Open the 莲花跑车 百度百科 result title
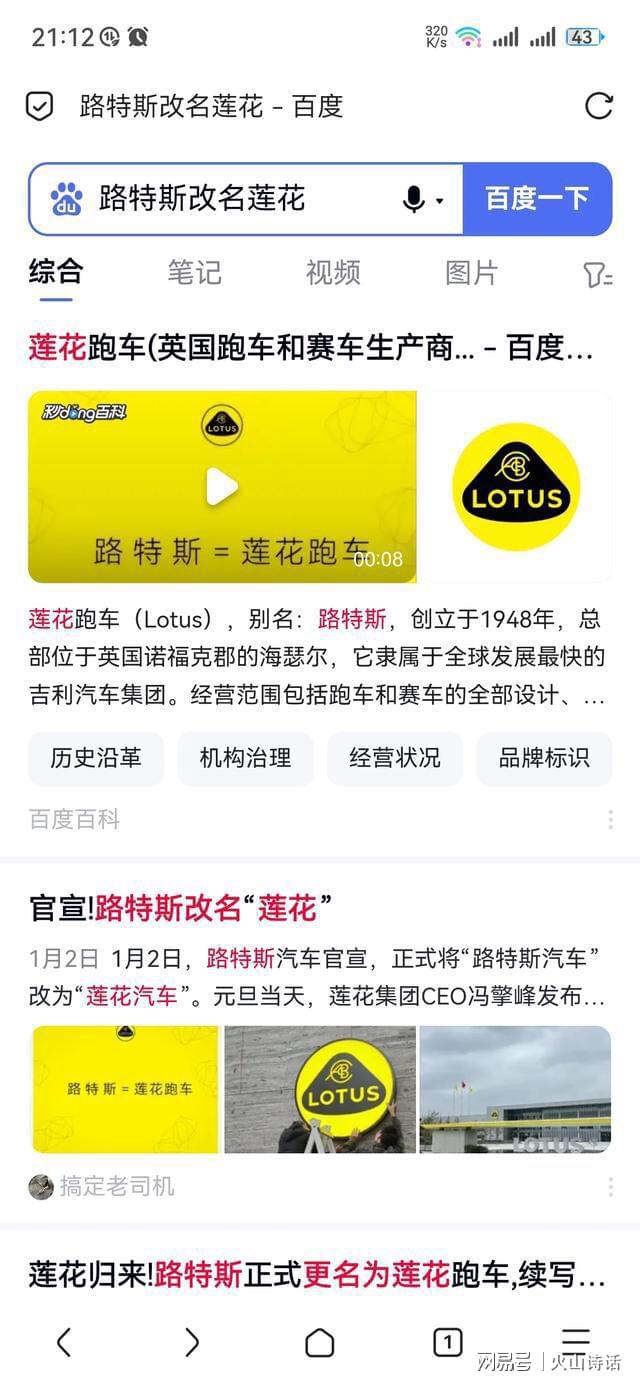 click(x=310, y=349)
